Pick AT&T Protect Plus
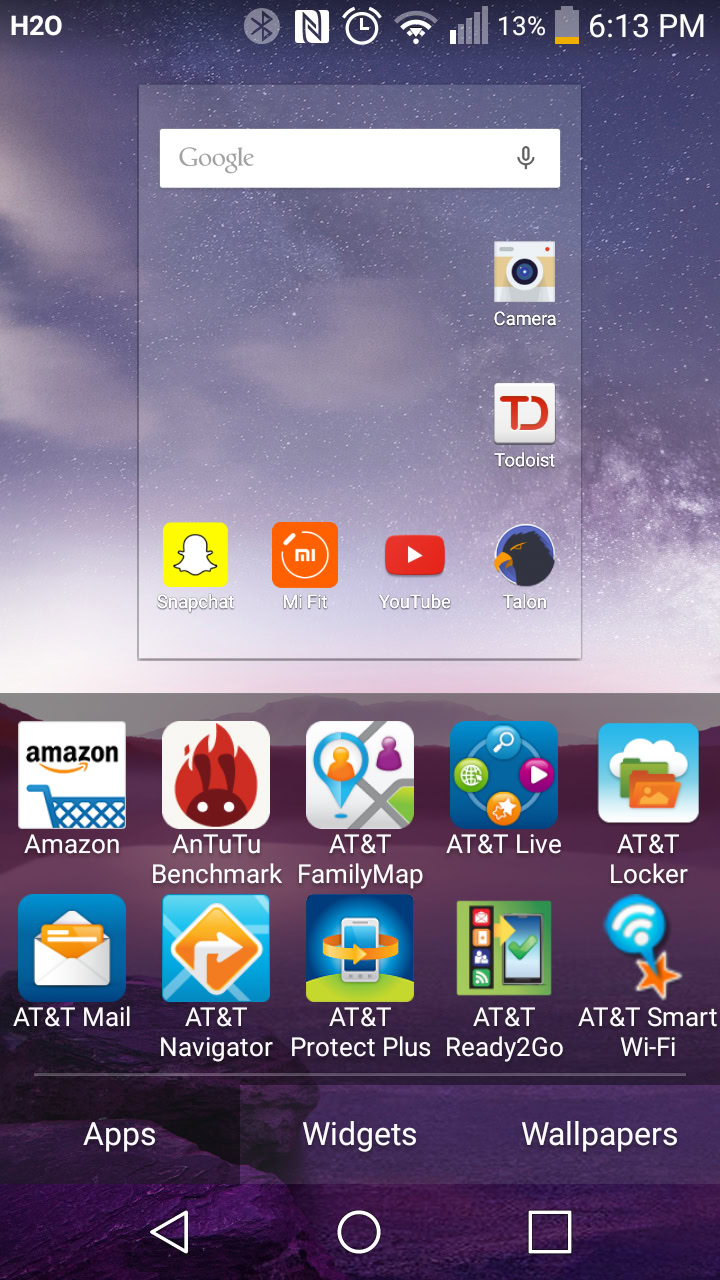720x1280 pixels. coord(360,948)
